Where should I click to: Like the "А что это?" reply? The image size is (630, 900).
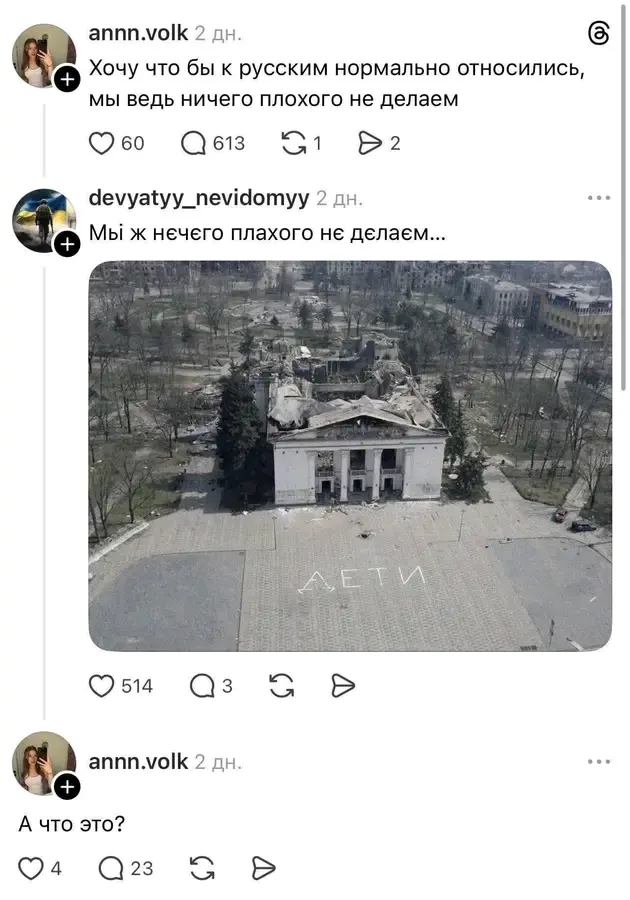click(x=32, y=868)
